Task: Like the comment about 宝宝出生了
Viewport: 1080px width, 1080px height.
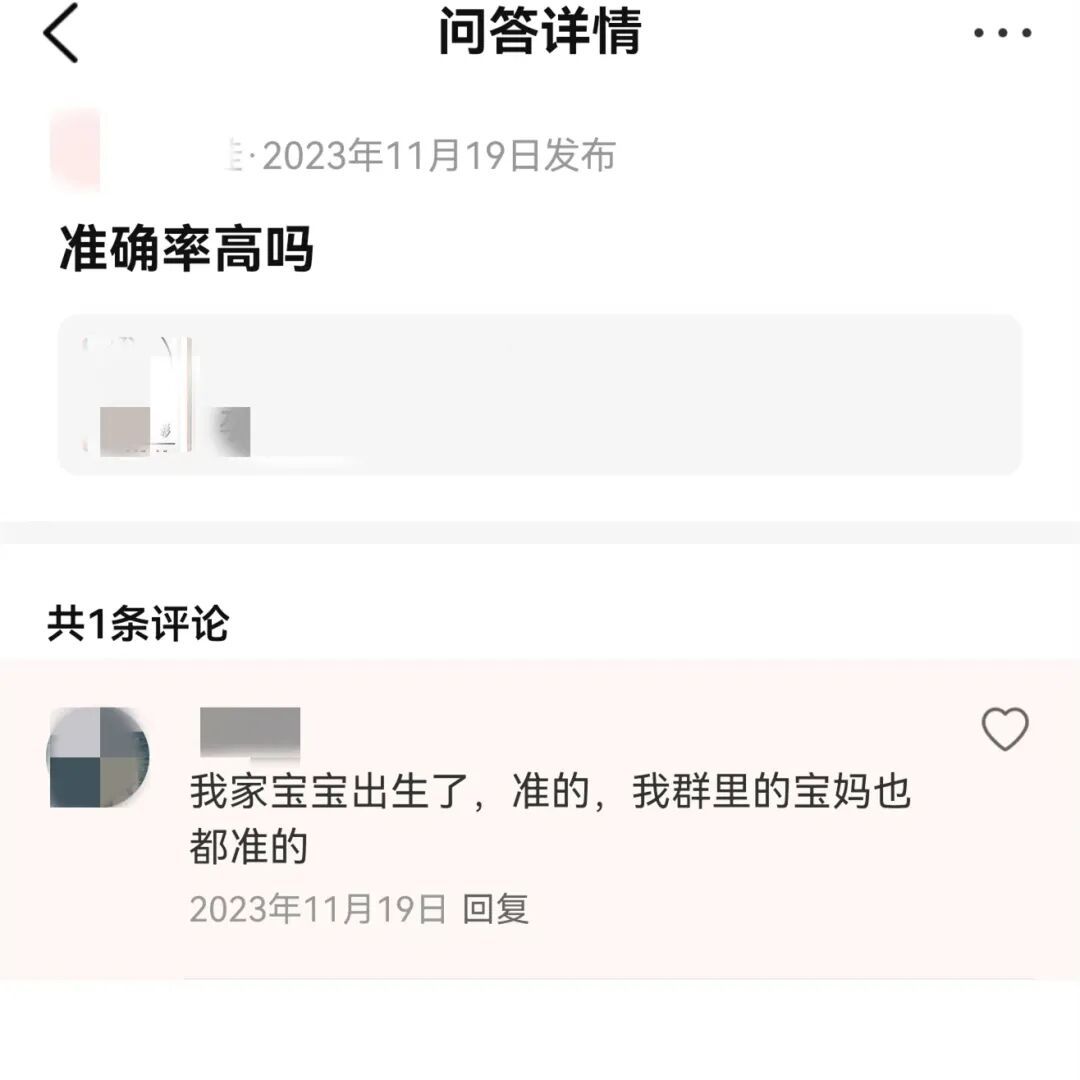Action: tap(1004, 729)
